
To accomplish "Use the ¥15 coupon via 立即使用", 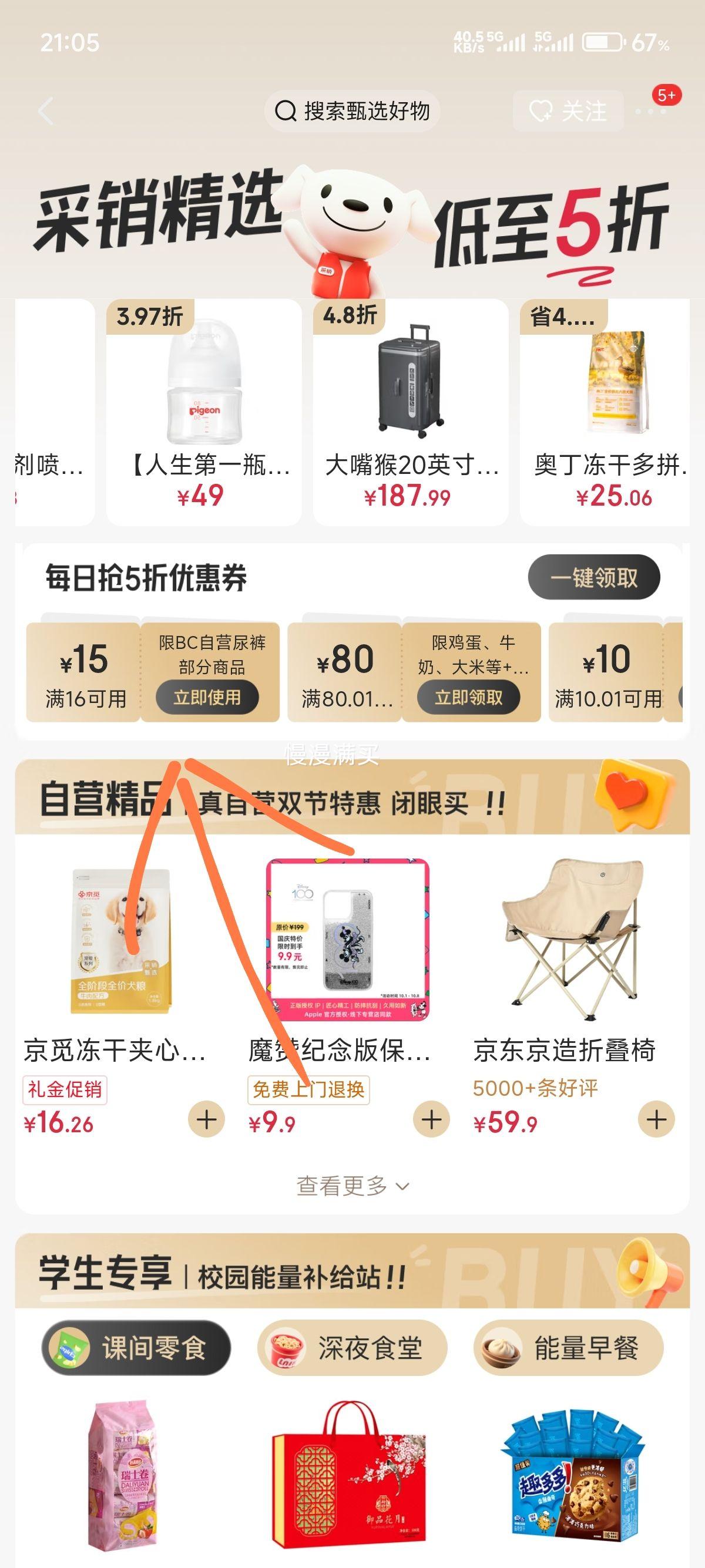I will (207, 698).
